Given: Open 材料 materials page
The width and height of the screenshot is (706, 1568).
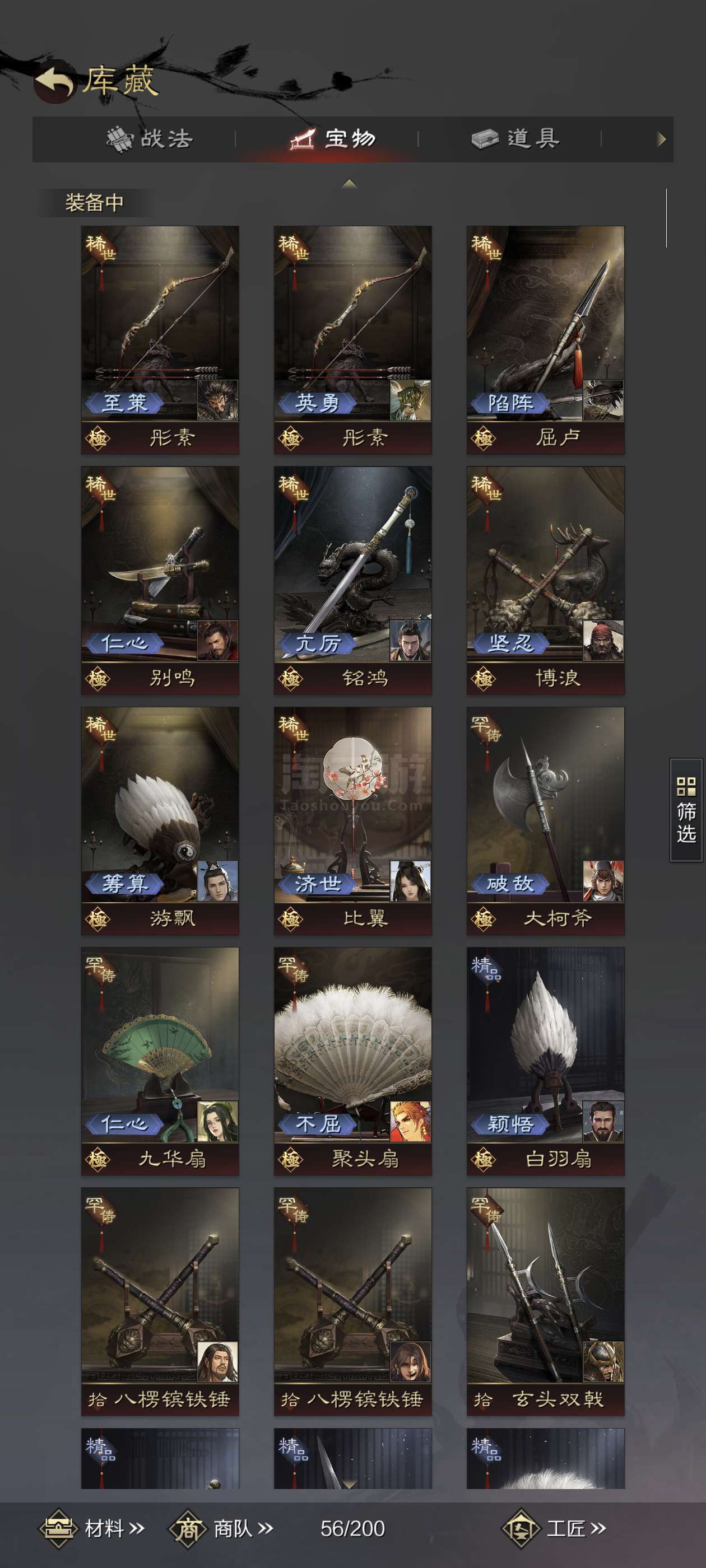Looking at the screenshot, I should coord(92,1528).
